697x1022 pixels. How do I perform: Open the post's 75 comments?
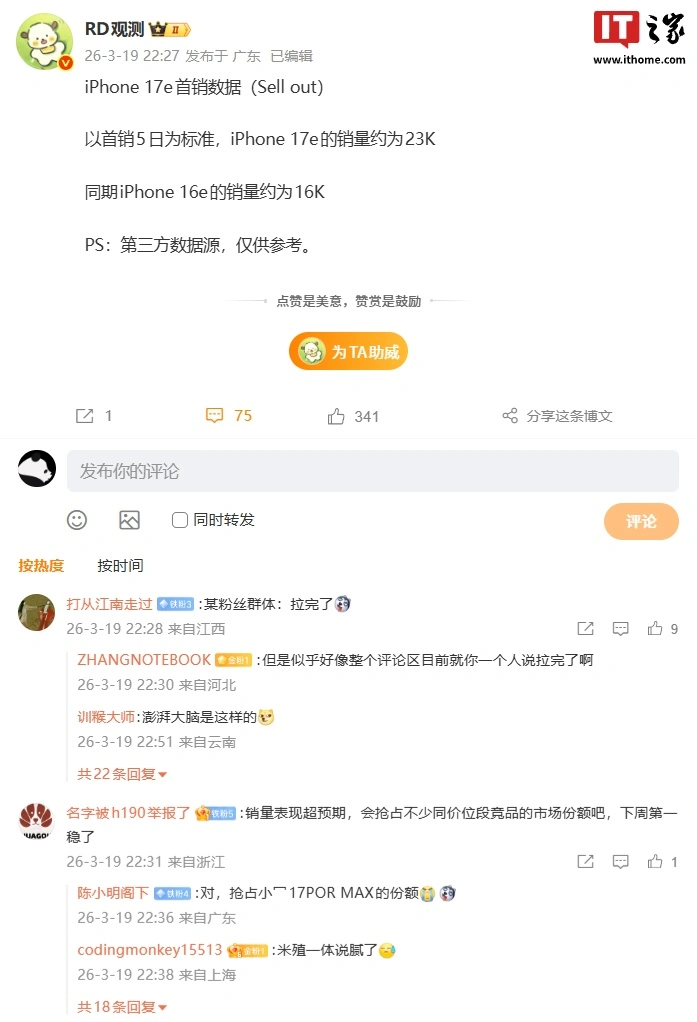click(x=229, y=416)
